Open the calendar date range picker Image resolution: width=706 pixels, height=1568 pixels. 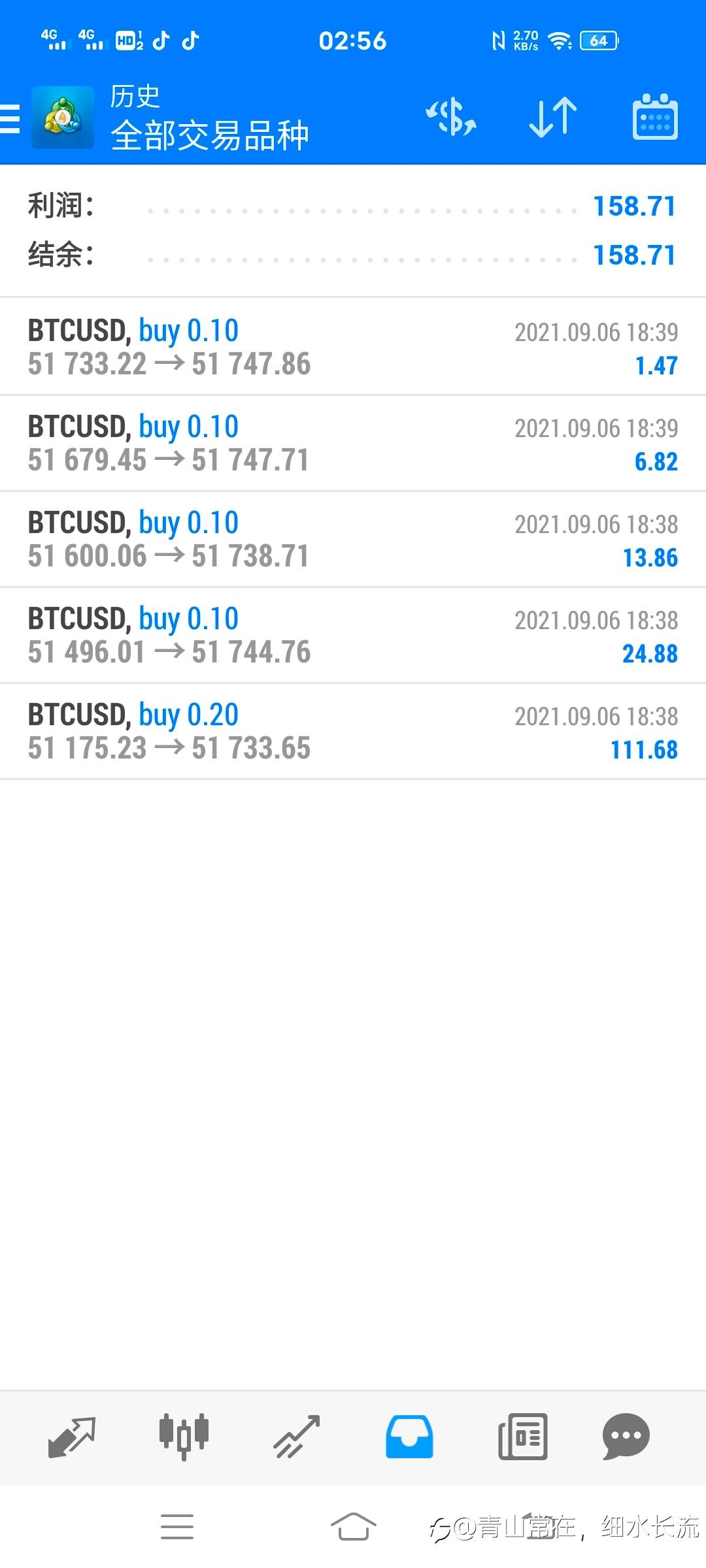tap(654, 118)
